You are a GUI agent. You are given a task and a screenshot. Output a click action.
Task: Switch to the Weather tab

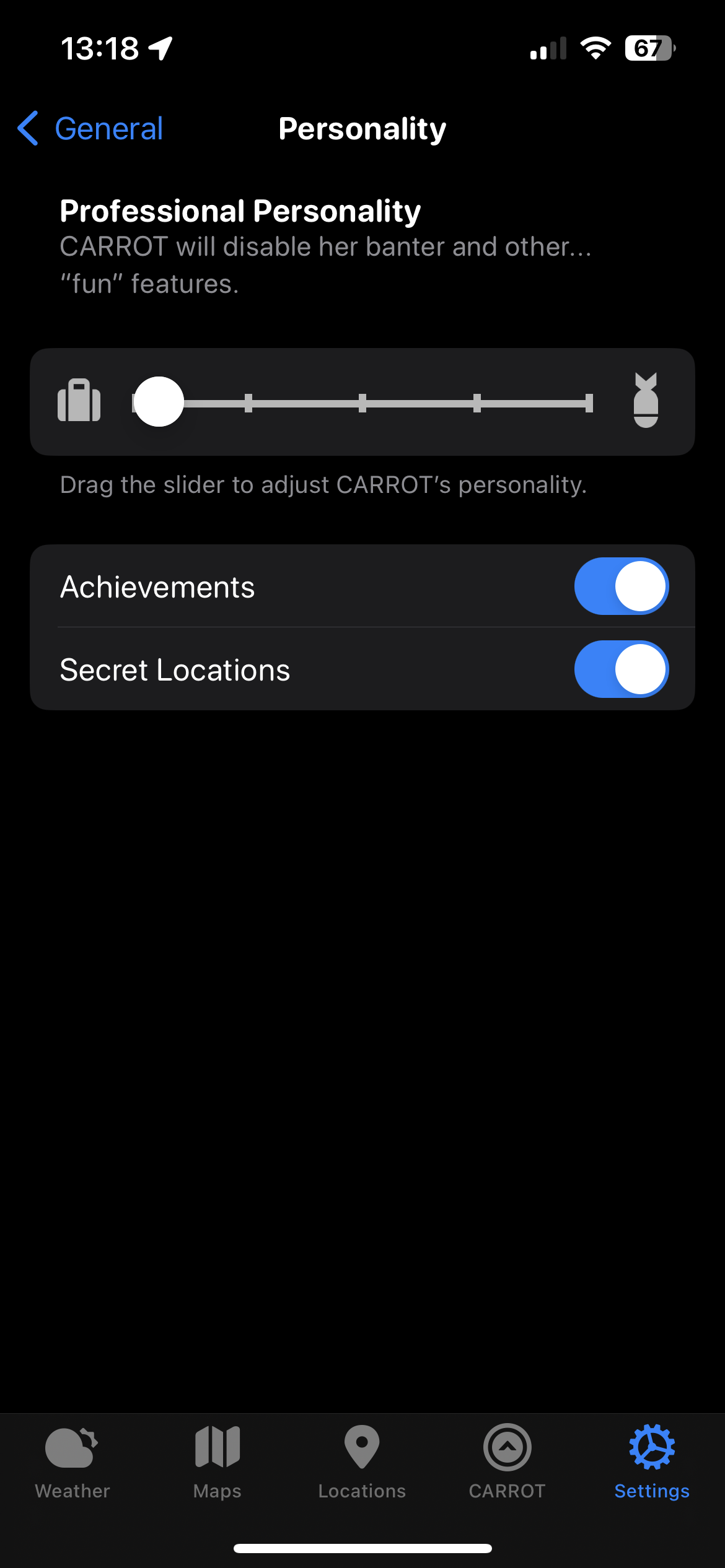click(72, 1461)
